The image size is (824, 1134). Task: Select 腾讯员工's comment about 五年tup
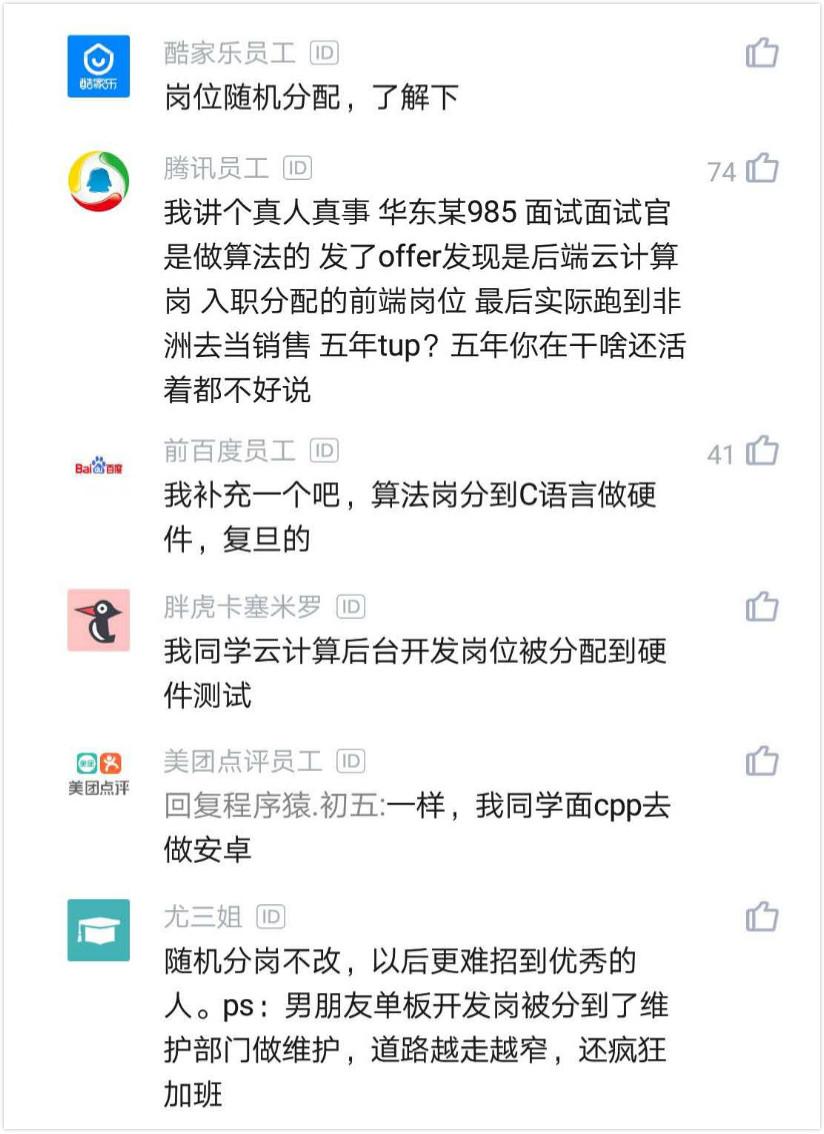pyautogui.click(x=420, y=300)
